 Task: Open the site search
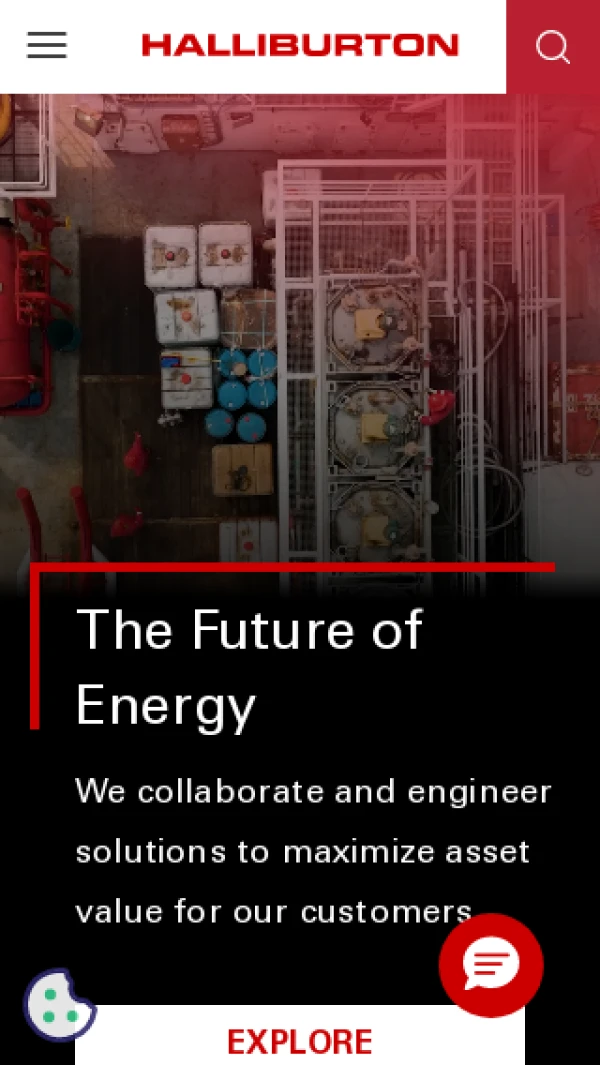tap(553, 47)
